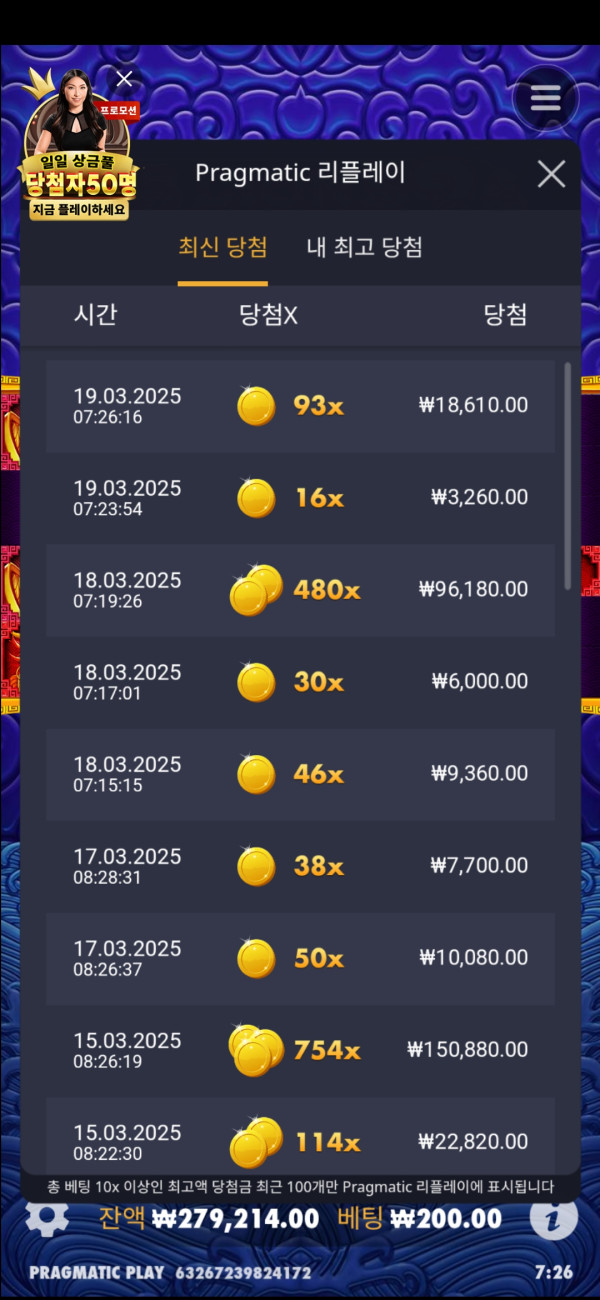600x1300 pixels.
Task: Watch the 50x replay from 08:26:37
Action: click(300, 958)
